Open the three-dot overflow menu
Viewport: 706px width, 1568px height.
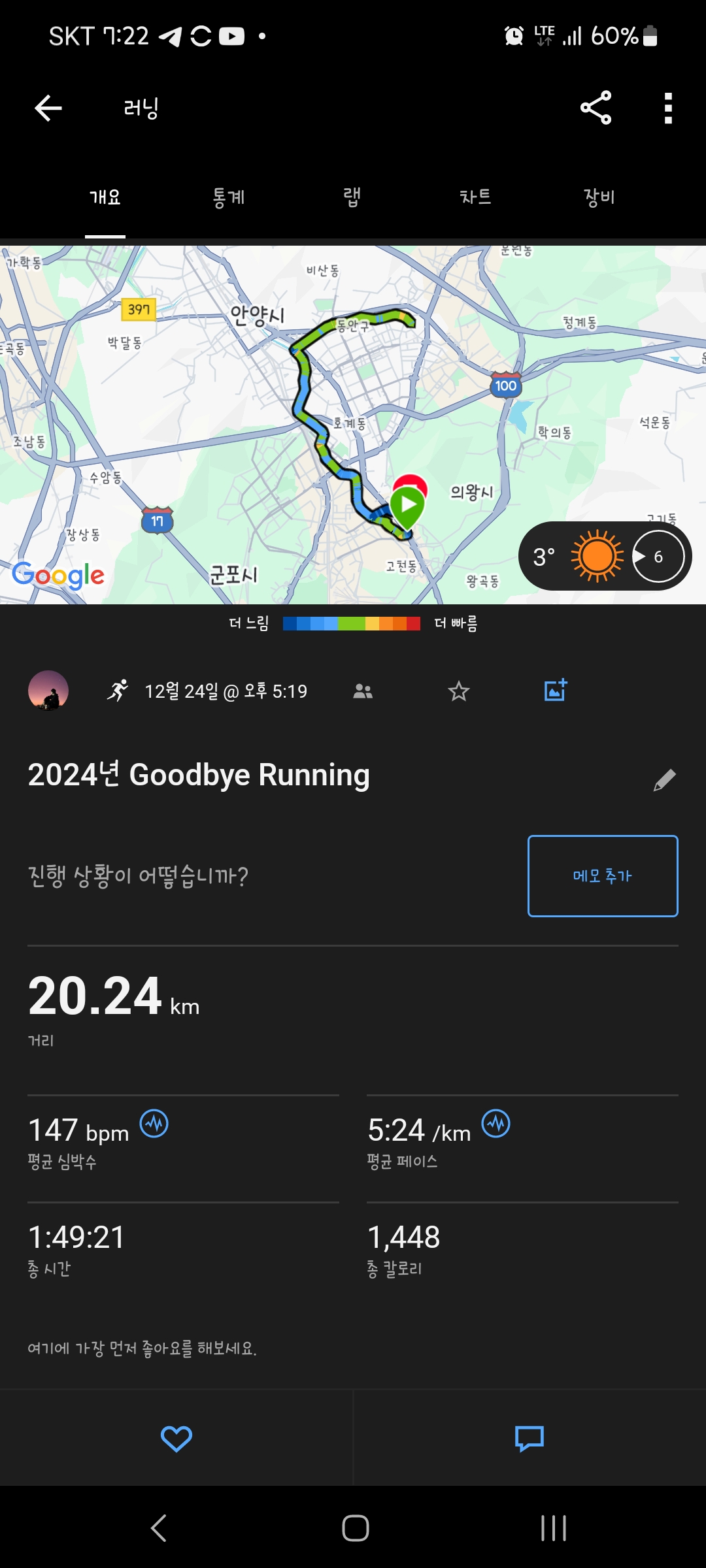[667, 108]
